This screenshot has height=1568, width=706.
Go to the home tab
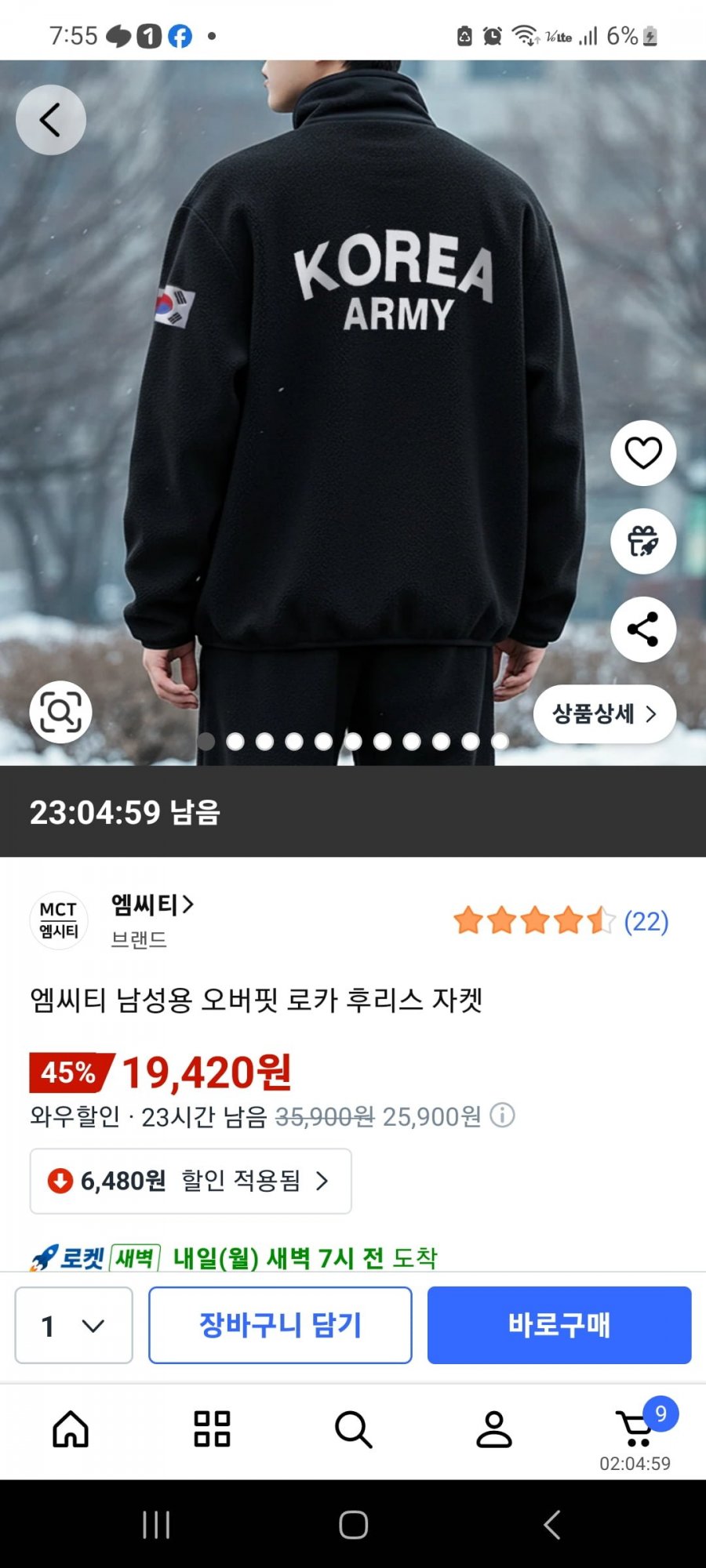point(71,1429)
